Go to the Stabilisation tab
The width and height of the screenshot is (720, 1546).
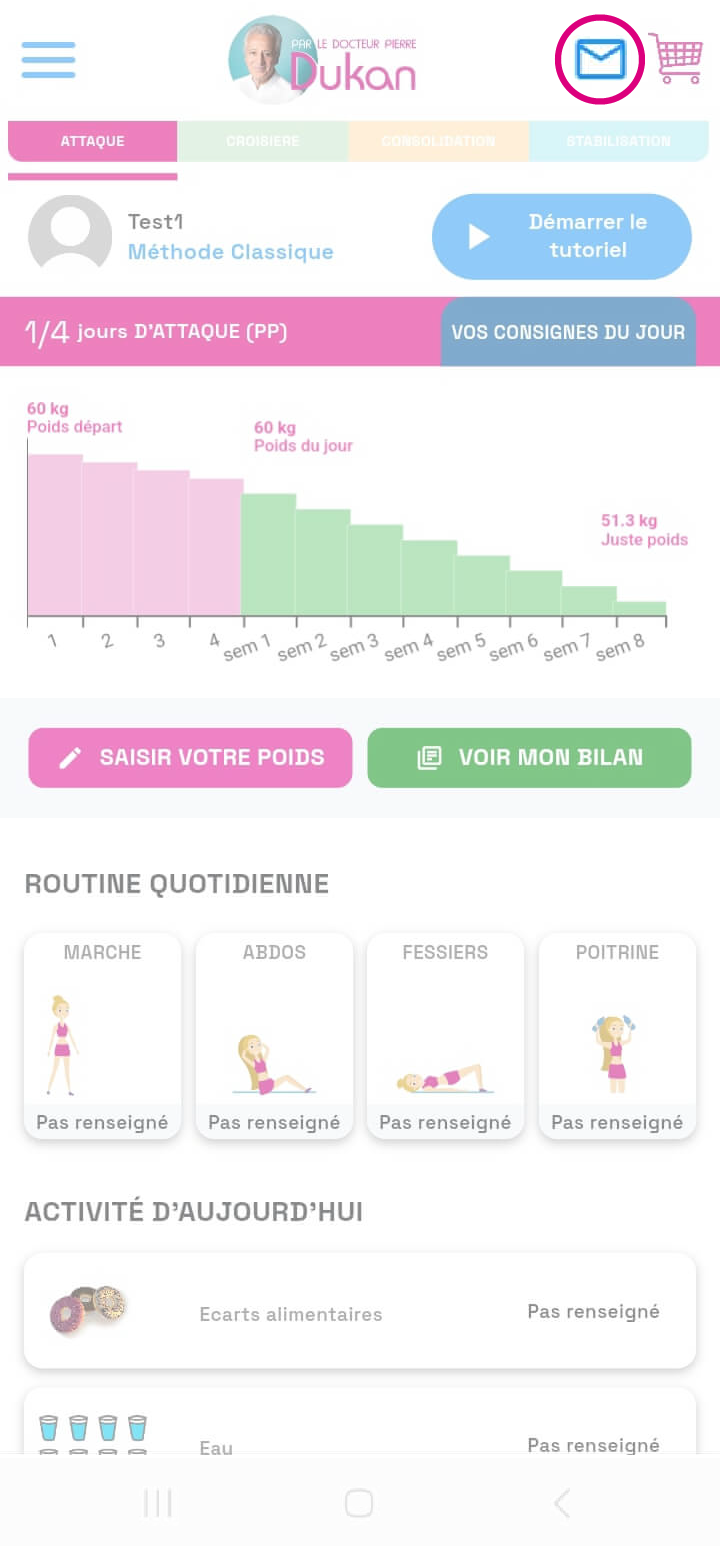[x=618, y=141]
